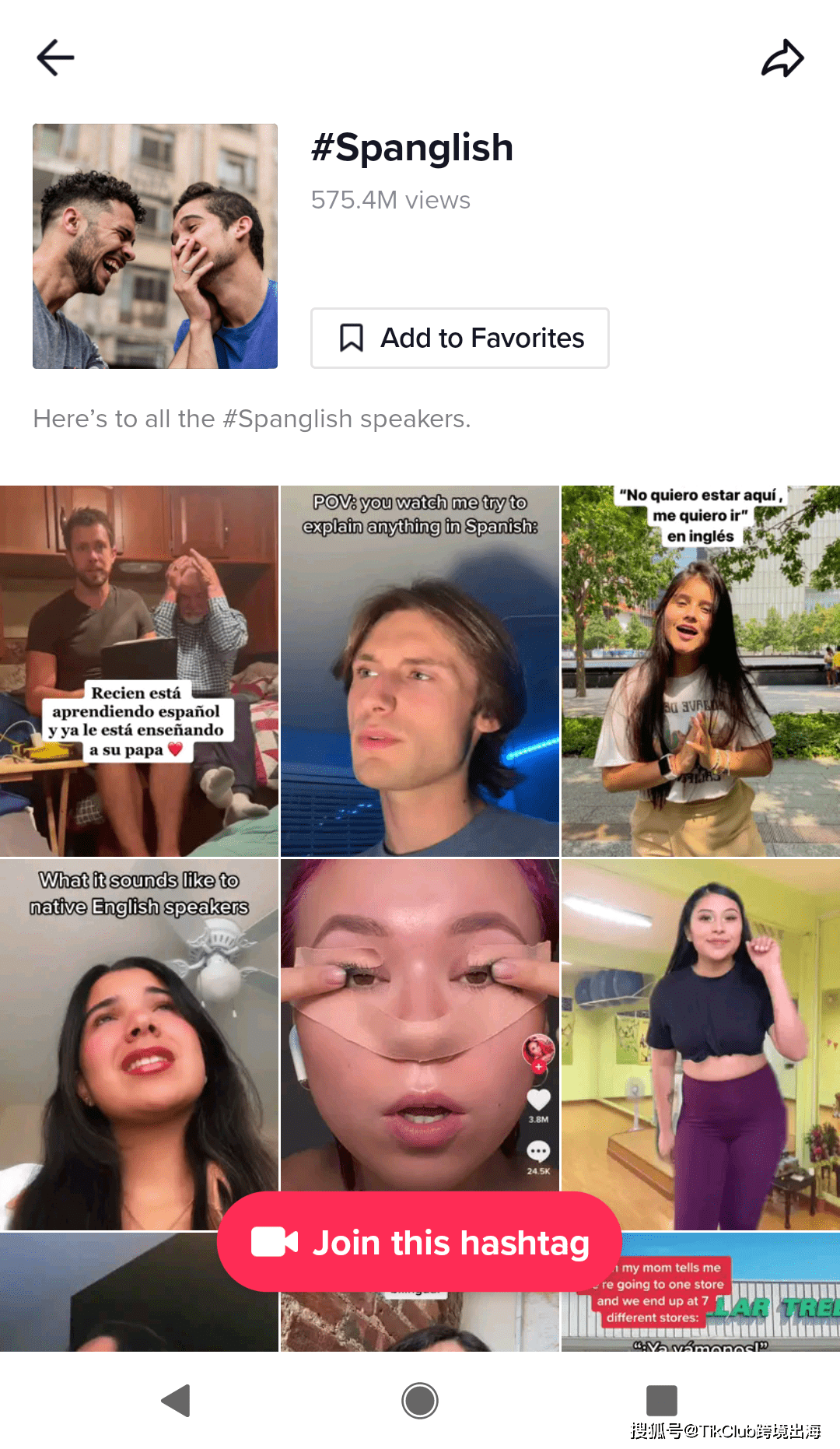Add #Spanglish to Favorites
This screenshot has height=1449, width=840.
pos(459,338)
